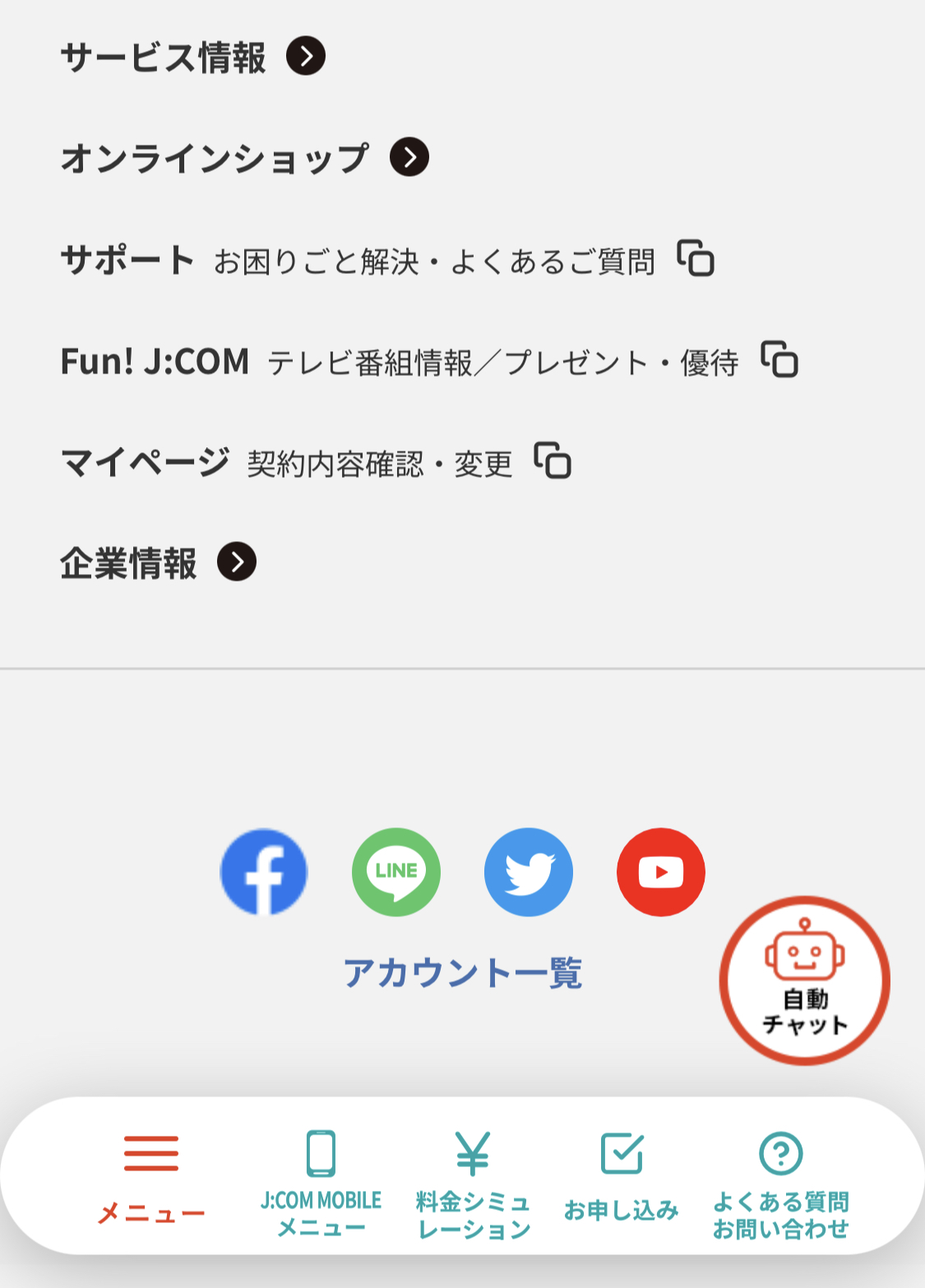This screenshot has height=1288, width=925.
Task: Open Fun! J:COM link
Action: (428, 361)
